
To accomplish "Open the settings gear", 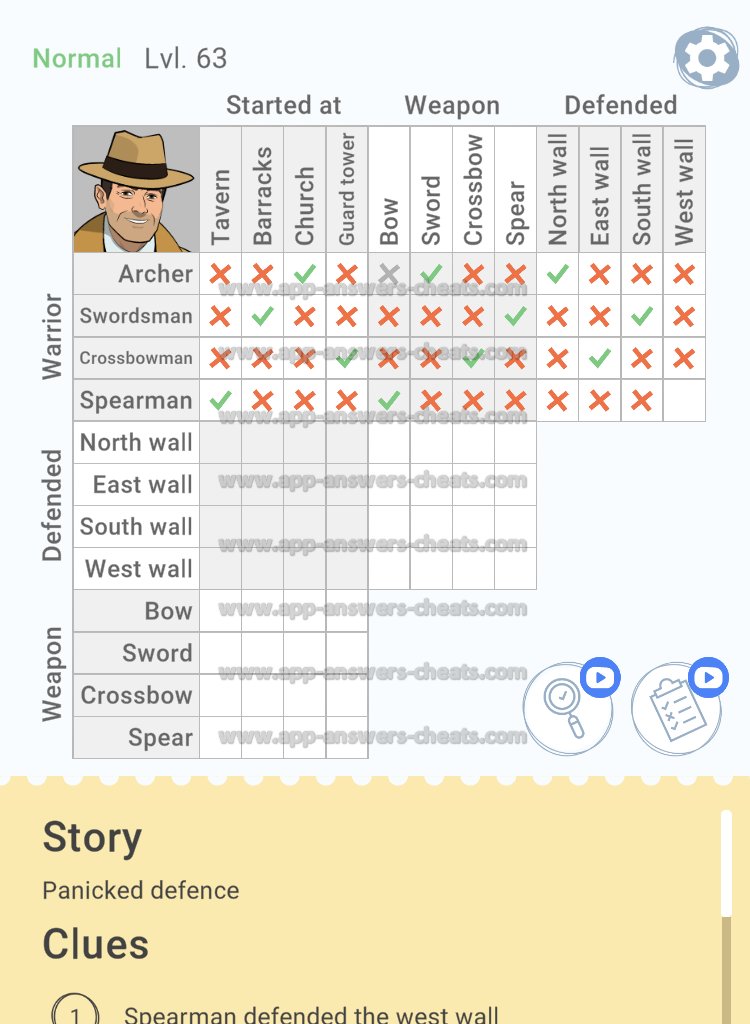I will tap(707, 60).
